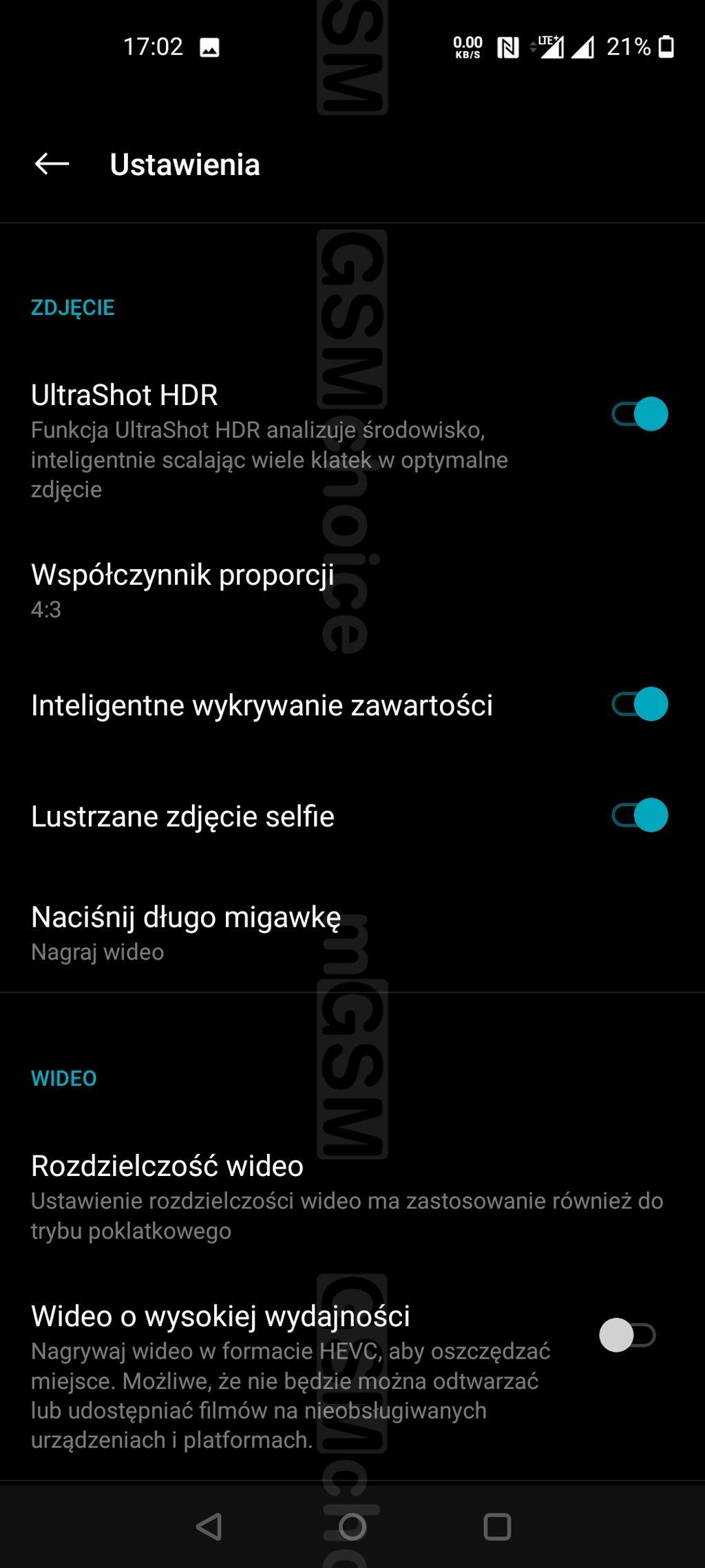This screenshot has height=1568, width=705.
Task: Open recent apps from the navigation bar
Action: (x=497, y=1527)
